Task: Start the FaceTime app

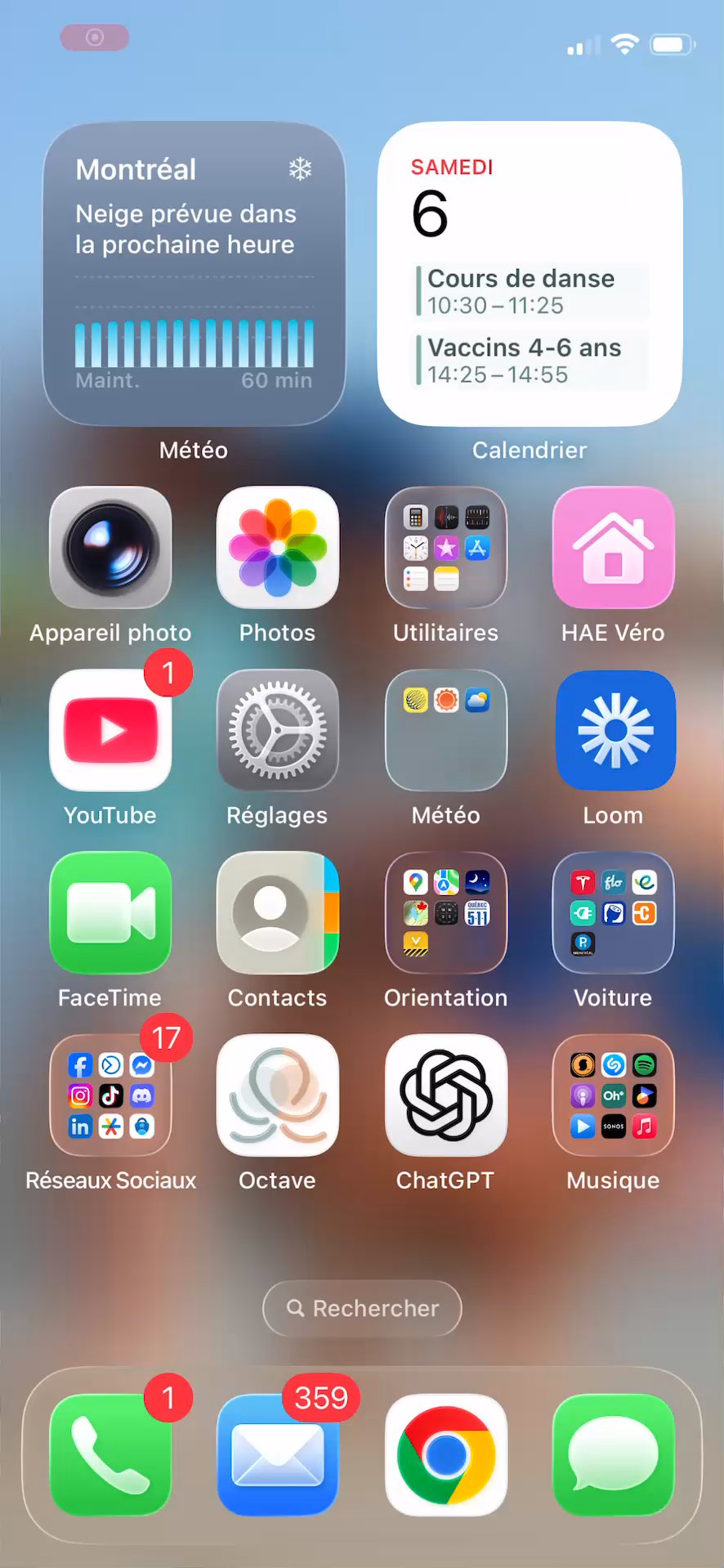Action: [110, 912]
